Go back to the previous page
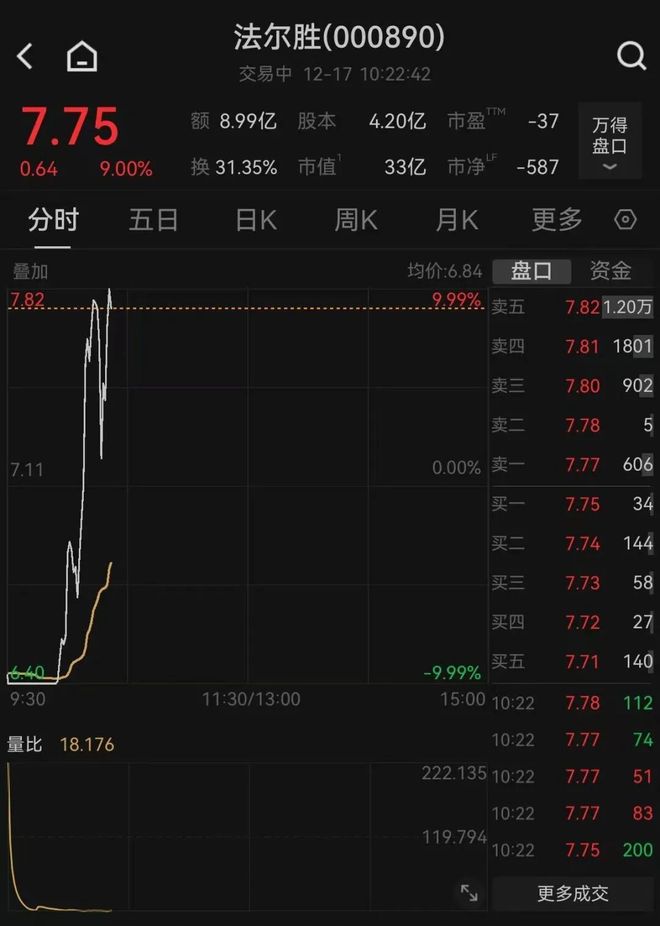Viewport: 660px width, 926px height. (x=26, y=57)
